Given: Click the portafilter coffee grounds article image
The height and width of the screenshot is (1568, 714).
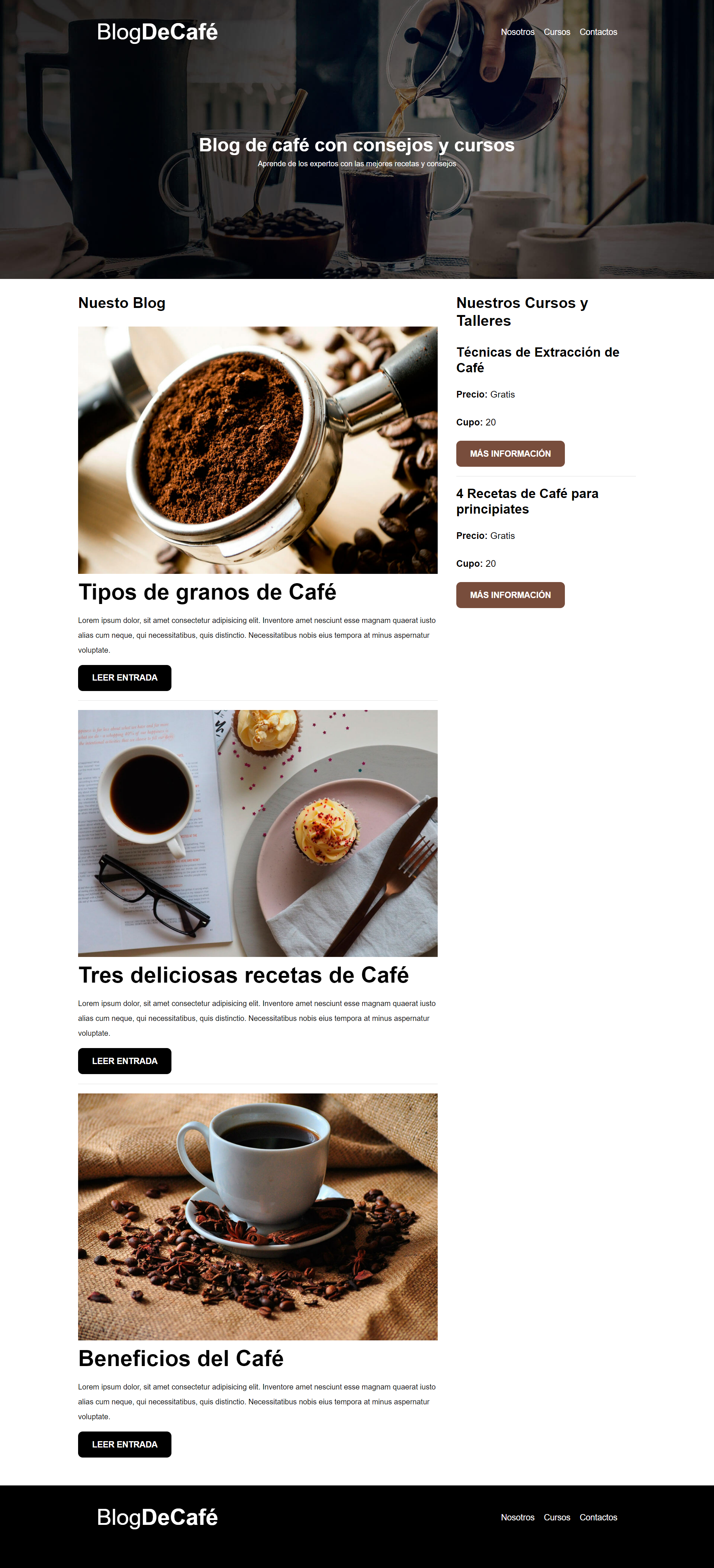Looking at the screenshot, I should [257, 449].
